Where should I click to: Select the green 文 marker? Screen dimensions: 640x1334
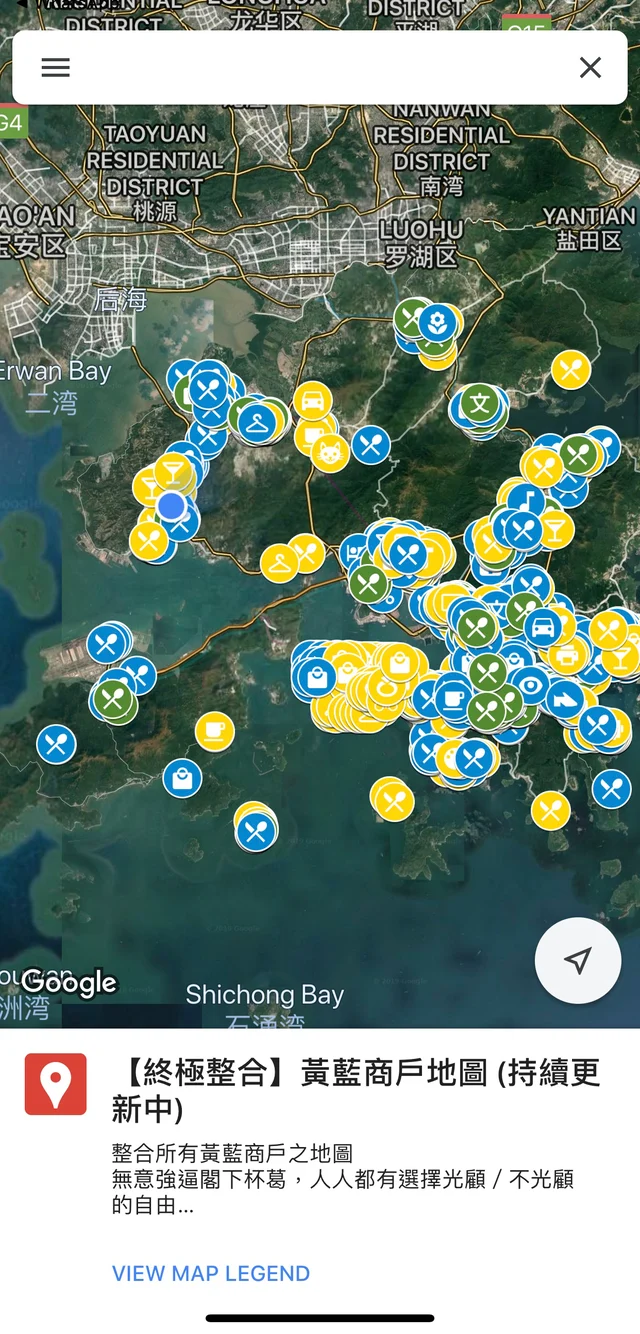(480, 403)
